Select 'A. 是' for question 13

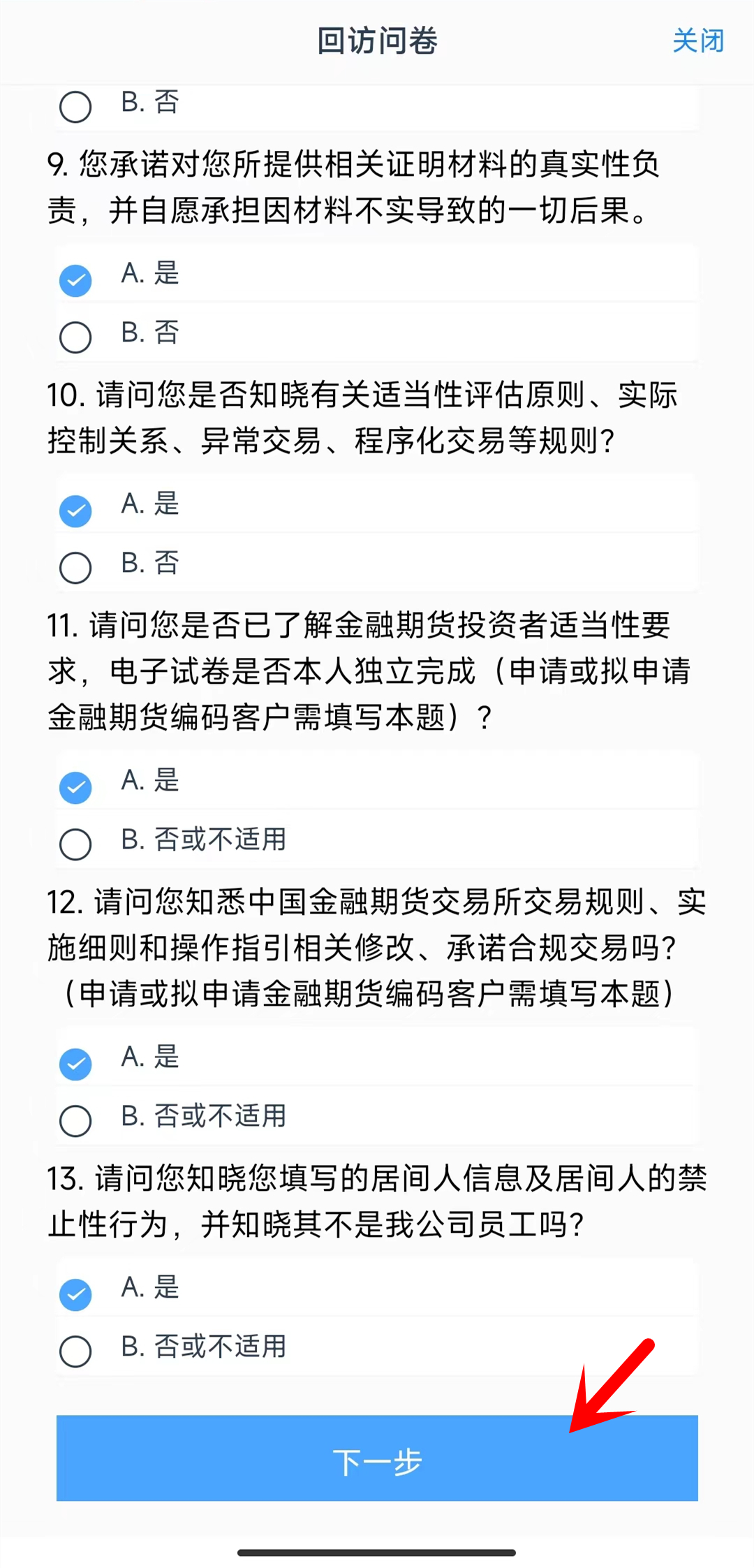[x=75, y=1294]
